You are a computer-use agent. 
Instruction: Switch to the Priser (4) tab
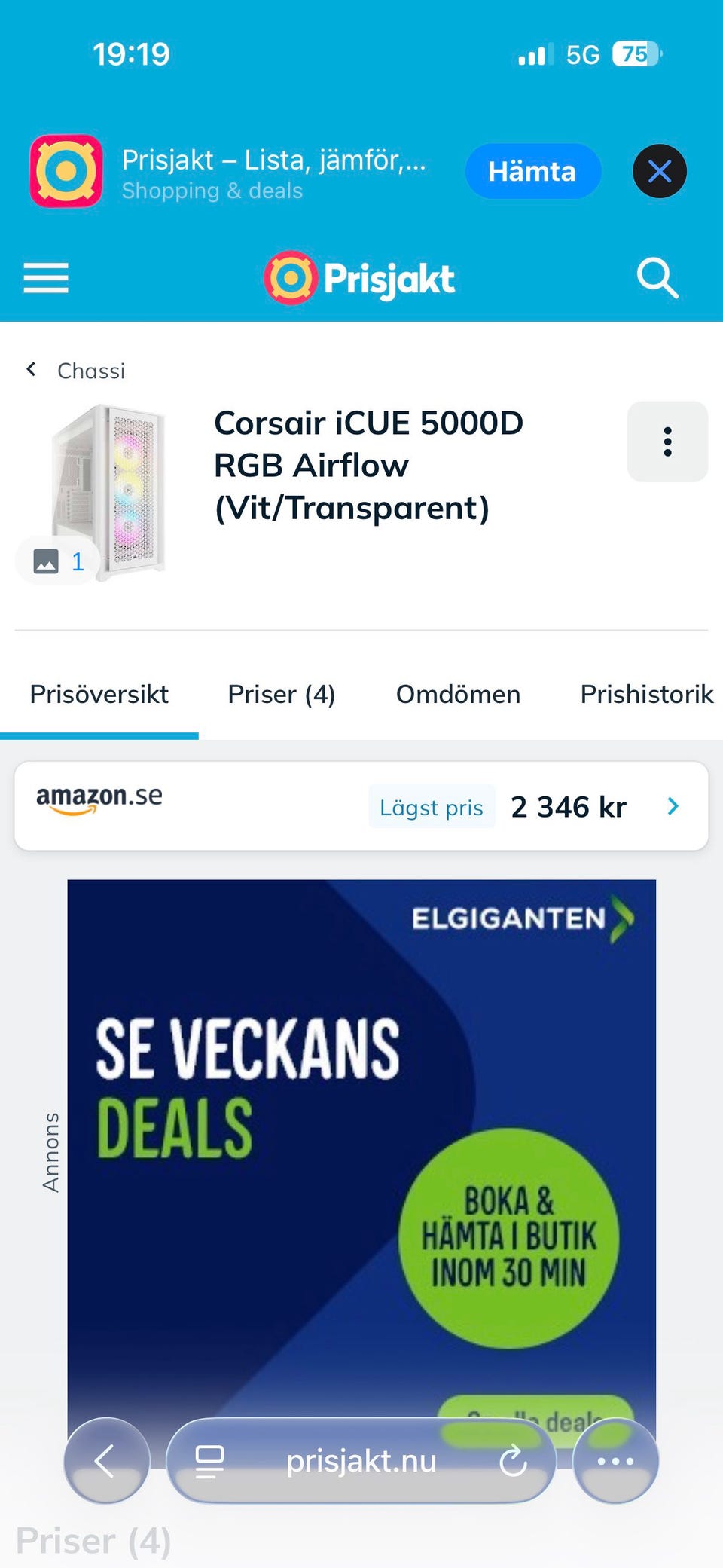click(x=282, y=694)
